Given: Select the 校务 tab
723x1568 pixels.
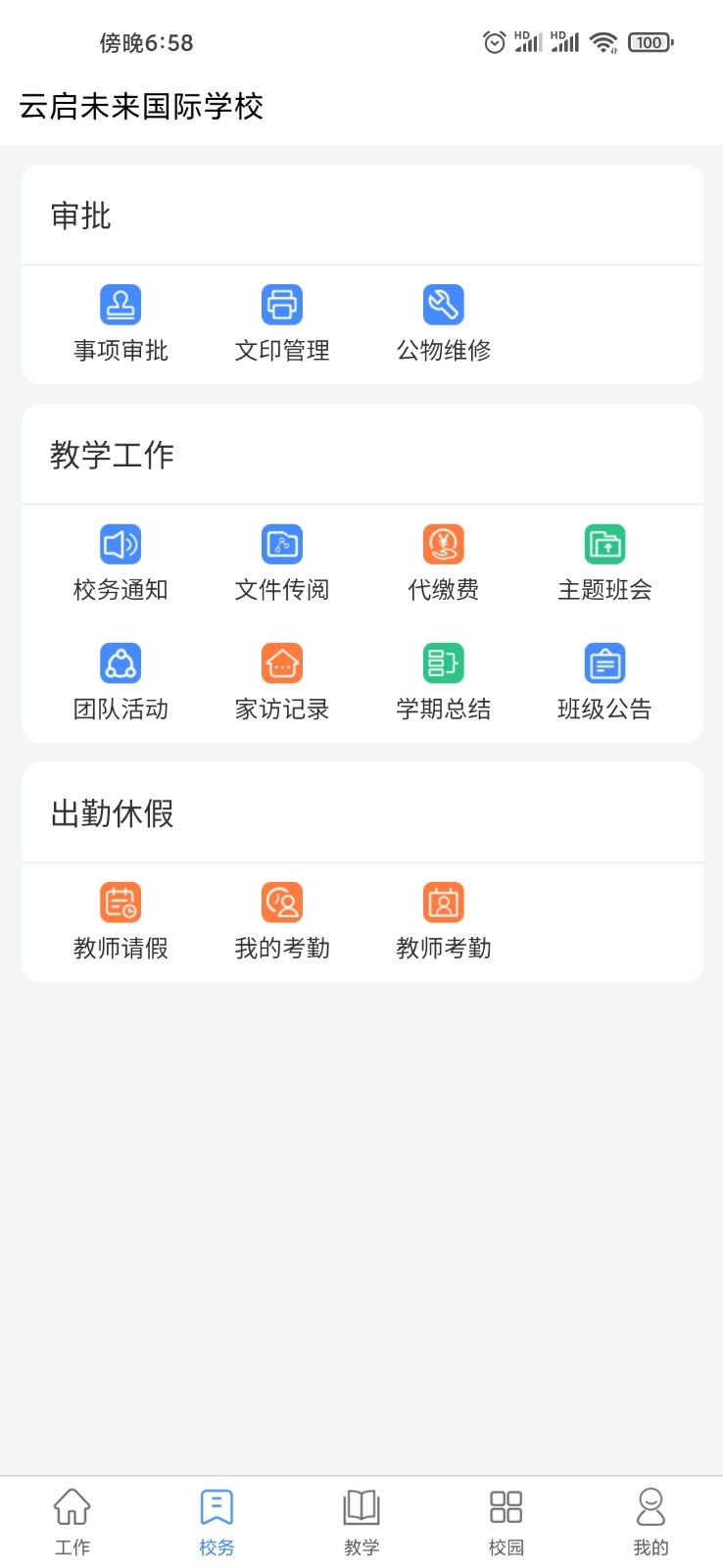Looking at the screenshot, I should click(217, 1522).
